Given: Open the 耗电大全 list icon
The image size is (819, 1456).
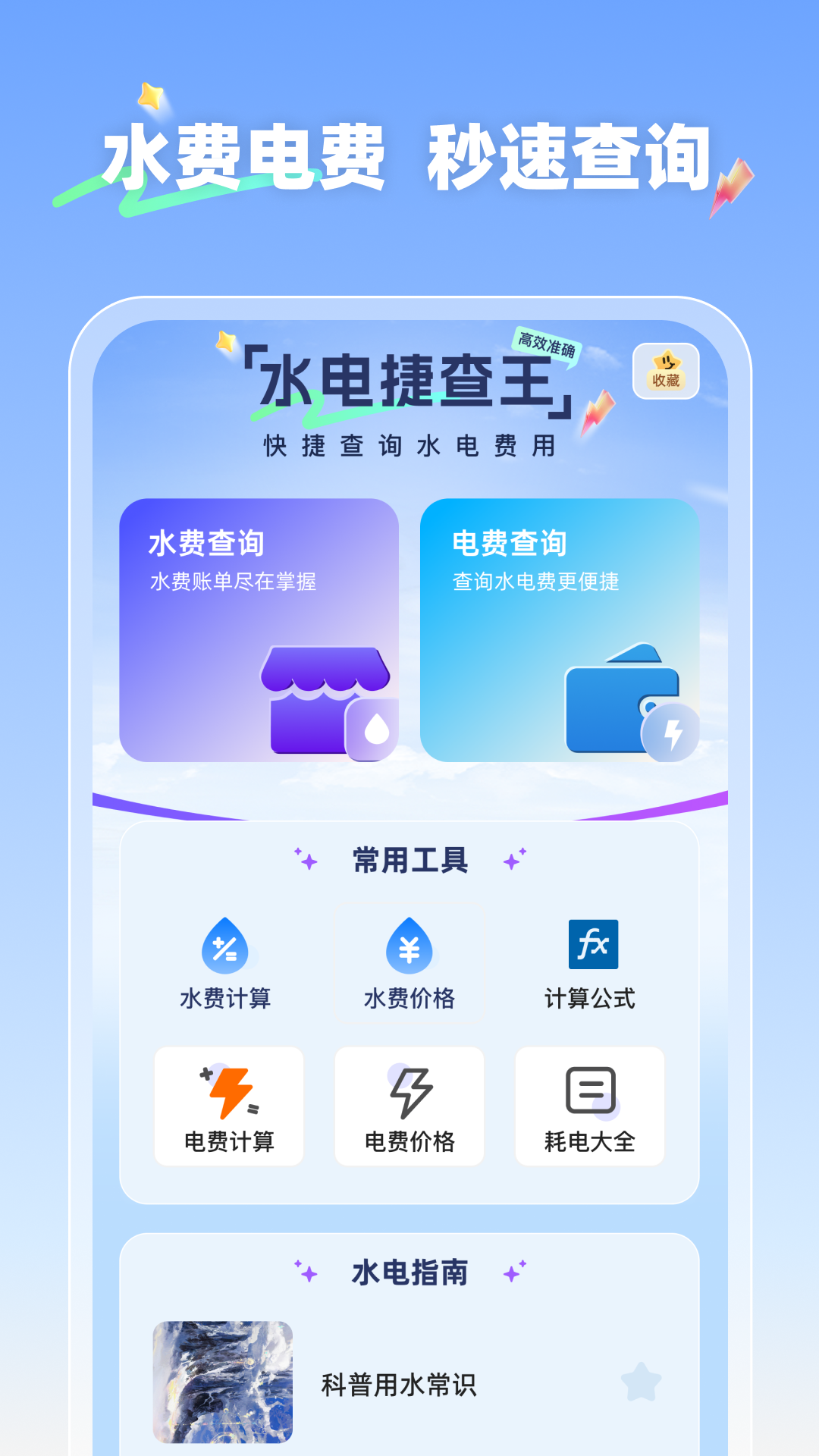Looking at the screenshot, I should click(x=590, y=1090).
